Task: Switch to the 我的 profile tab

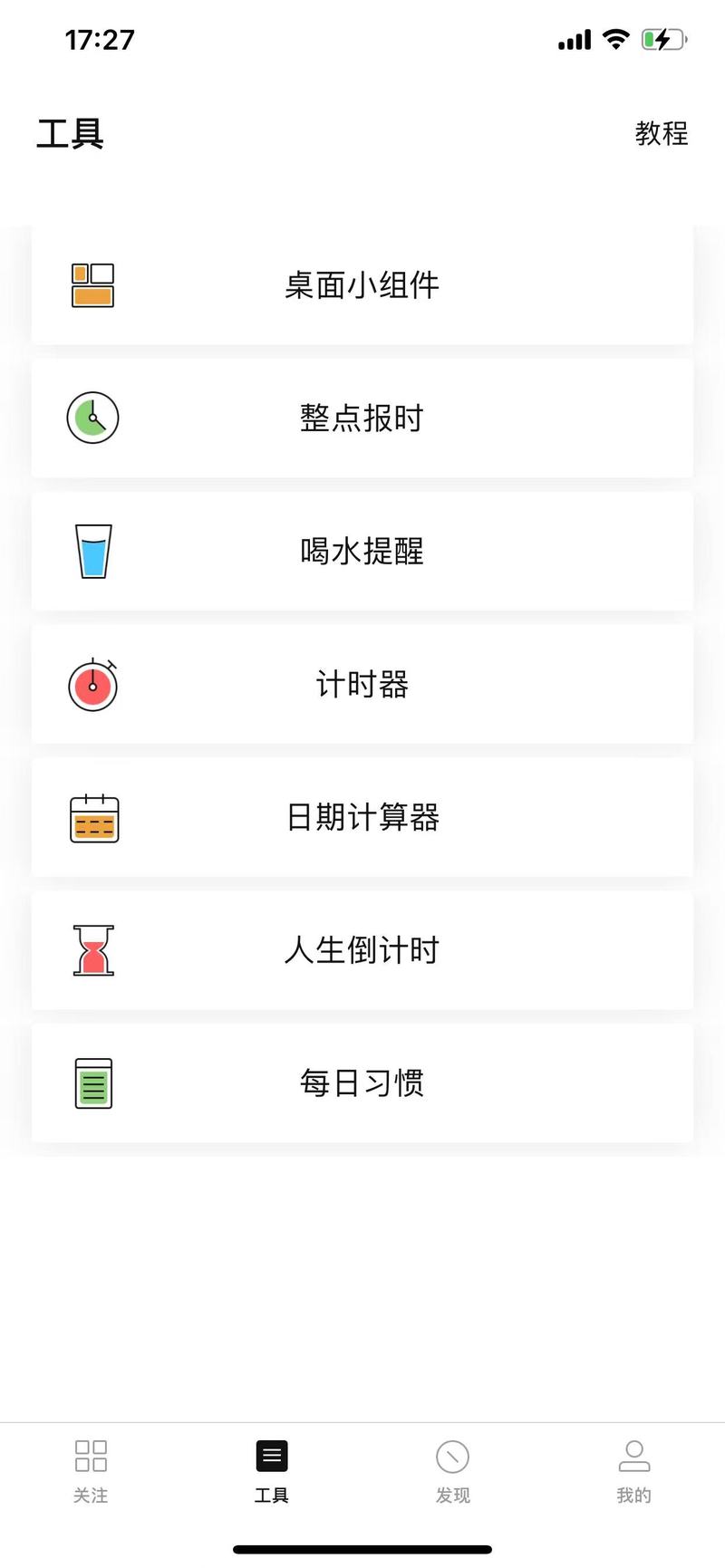Action: coord(634,1472)
